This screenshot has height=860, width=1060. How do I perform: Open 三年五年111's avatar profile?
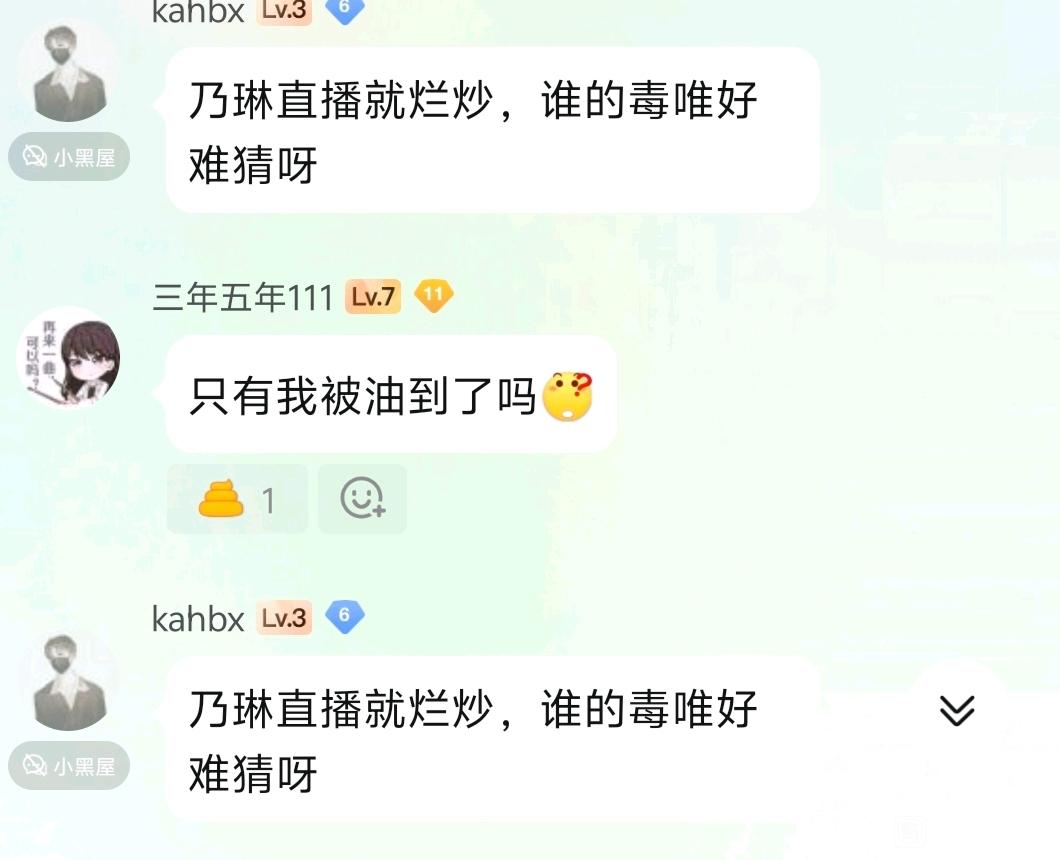coord(69,358)
